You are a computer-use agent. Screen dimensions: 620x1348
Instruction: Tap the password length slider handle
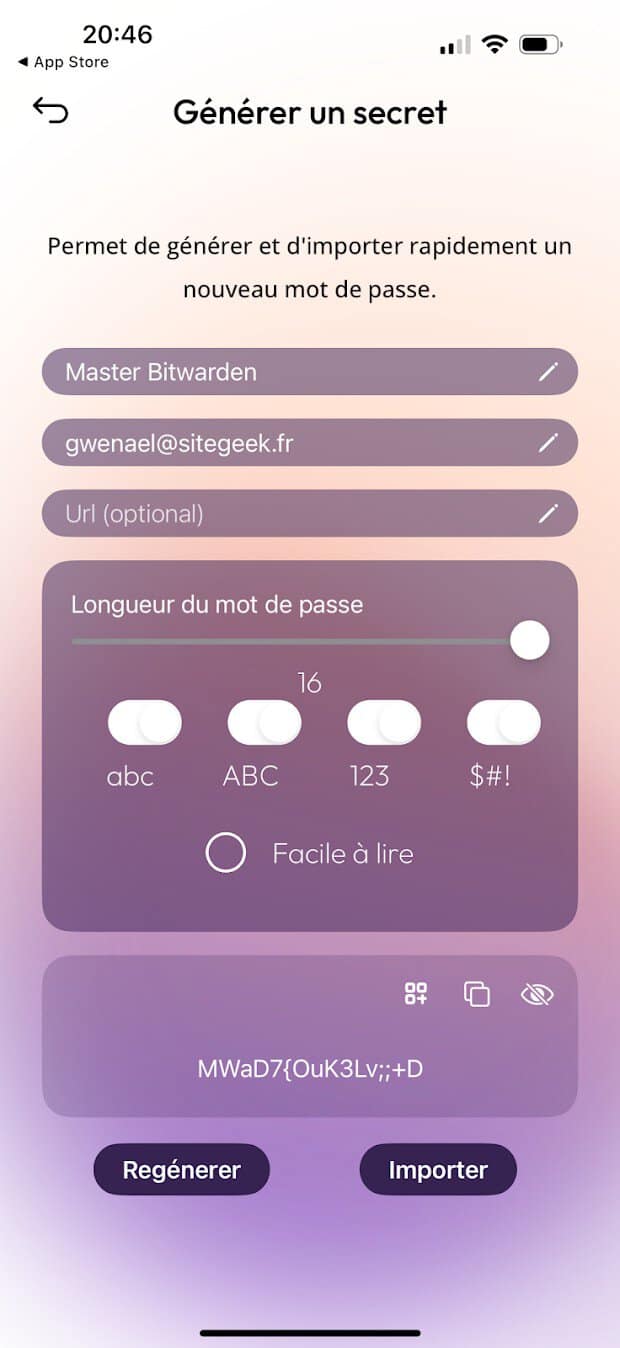coord(530,640)
